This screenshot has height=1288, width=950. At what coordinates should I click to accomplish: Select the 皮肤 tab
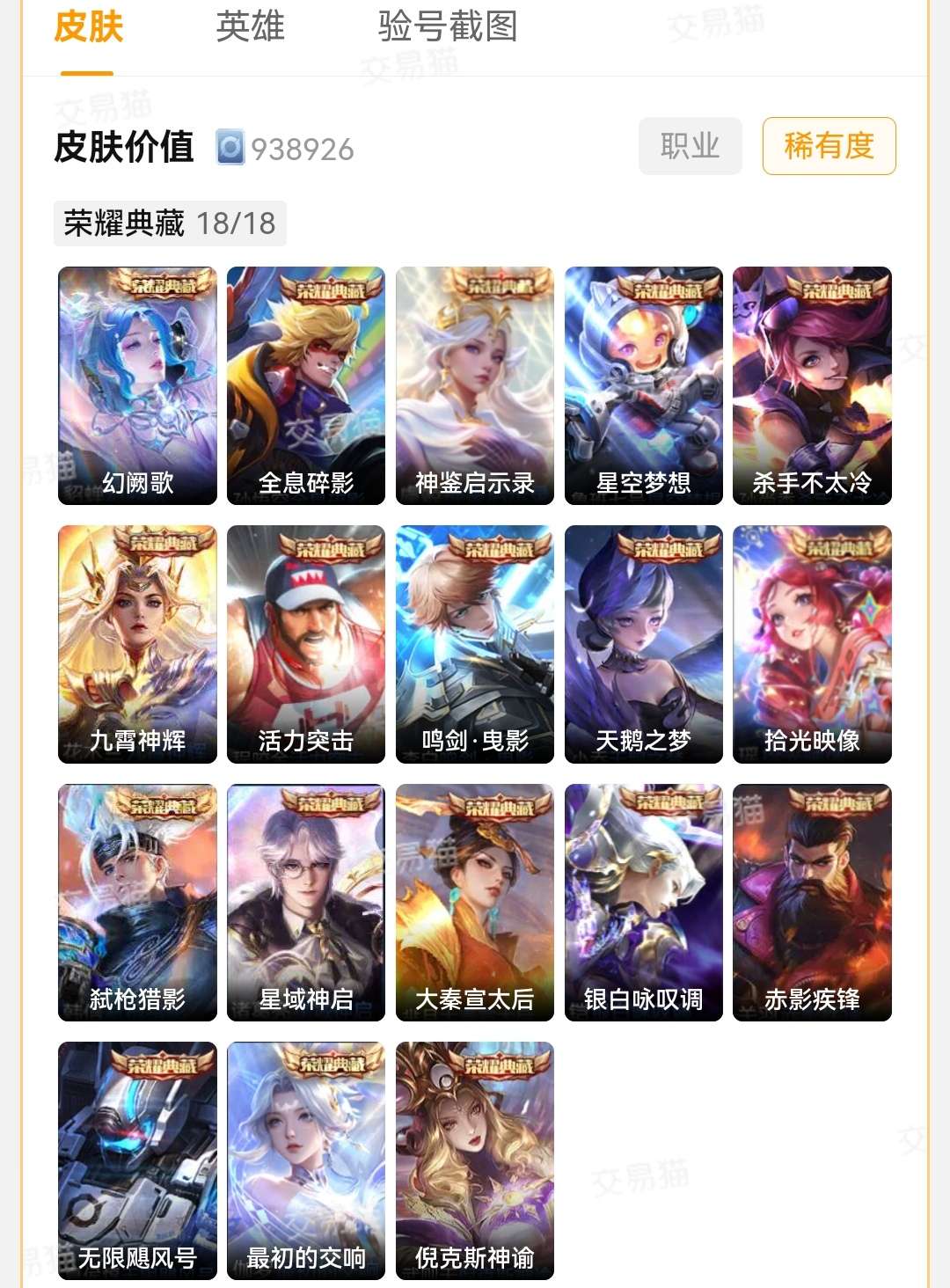[x=88, y=27]
